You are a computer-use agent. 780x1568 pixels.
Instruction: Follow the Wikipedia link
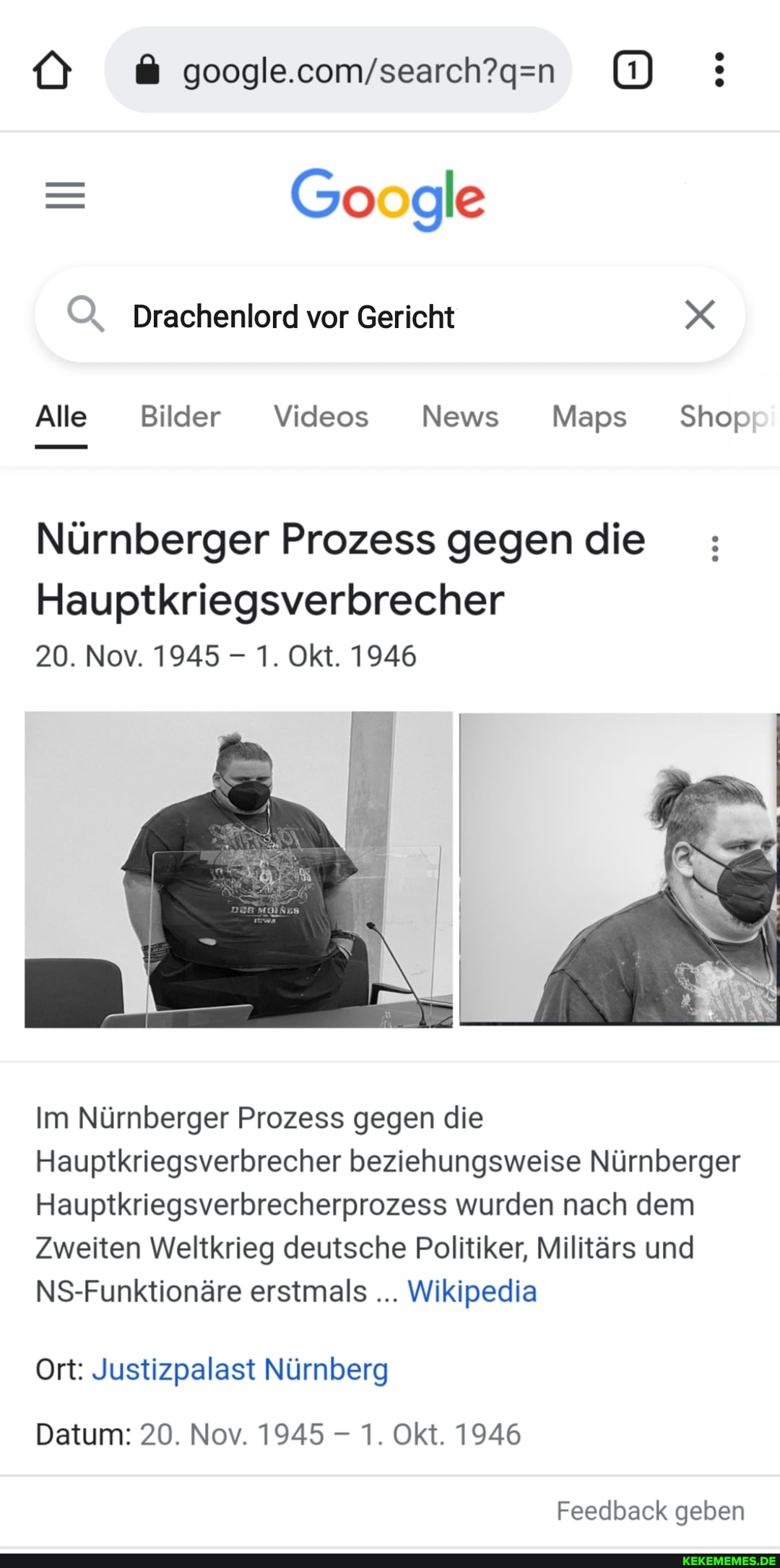coord(472,1291)
